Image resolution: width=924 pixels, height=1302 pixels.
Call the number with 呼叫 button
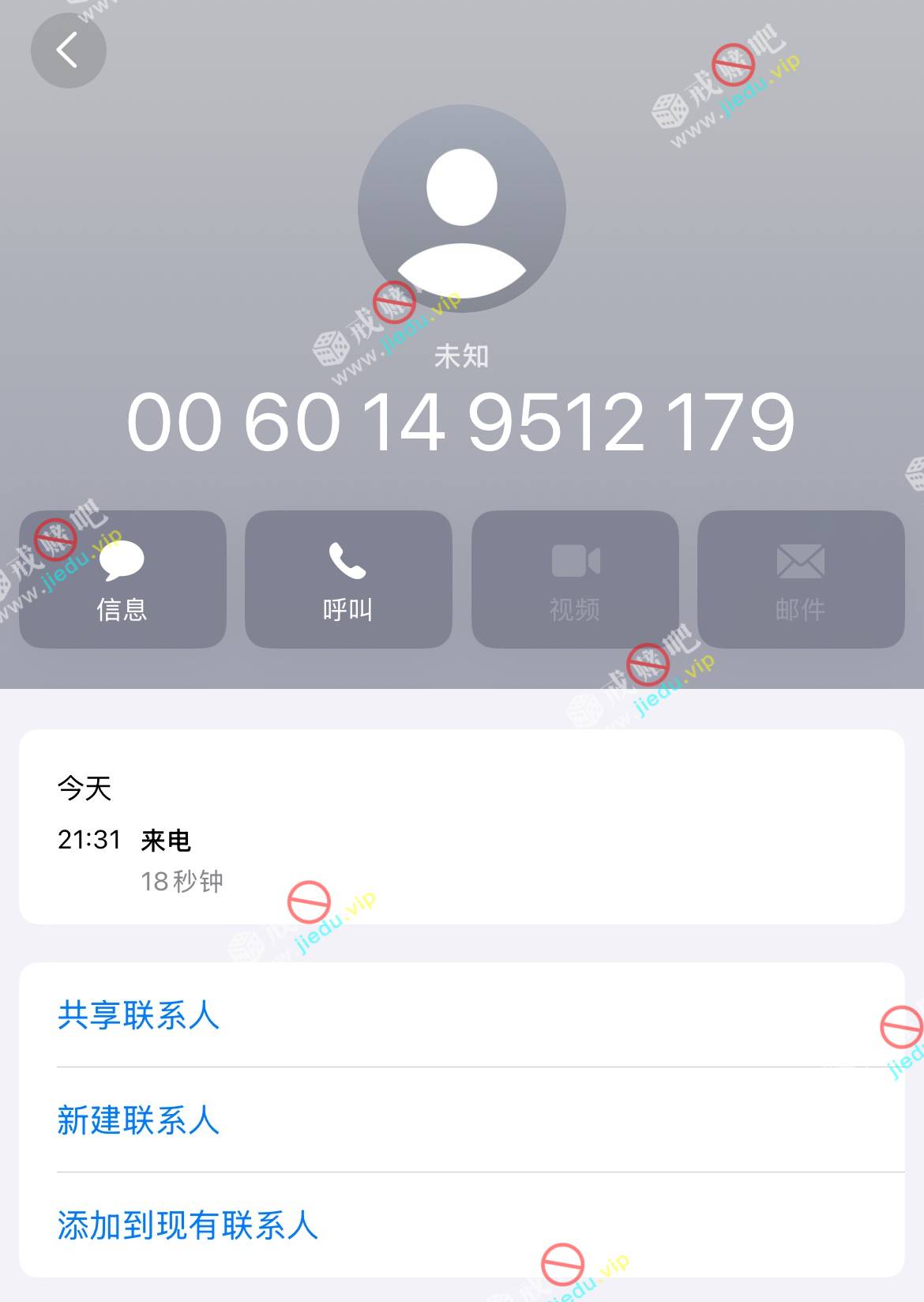[348, 579]
